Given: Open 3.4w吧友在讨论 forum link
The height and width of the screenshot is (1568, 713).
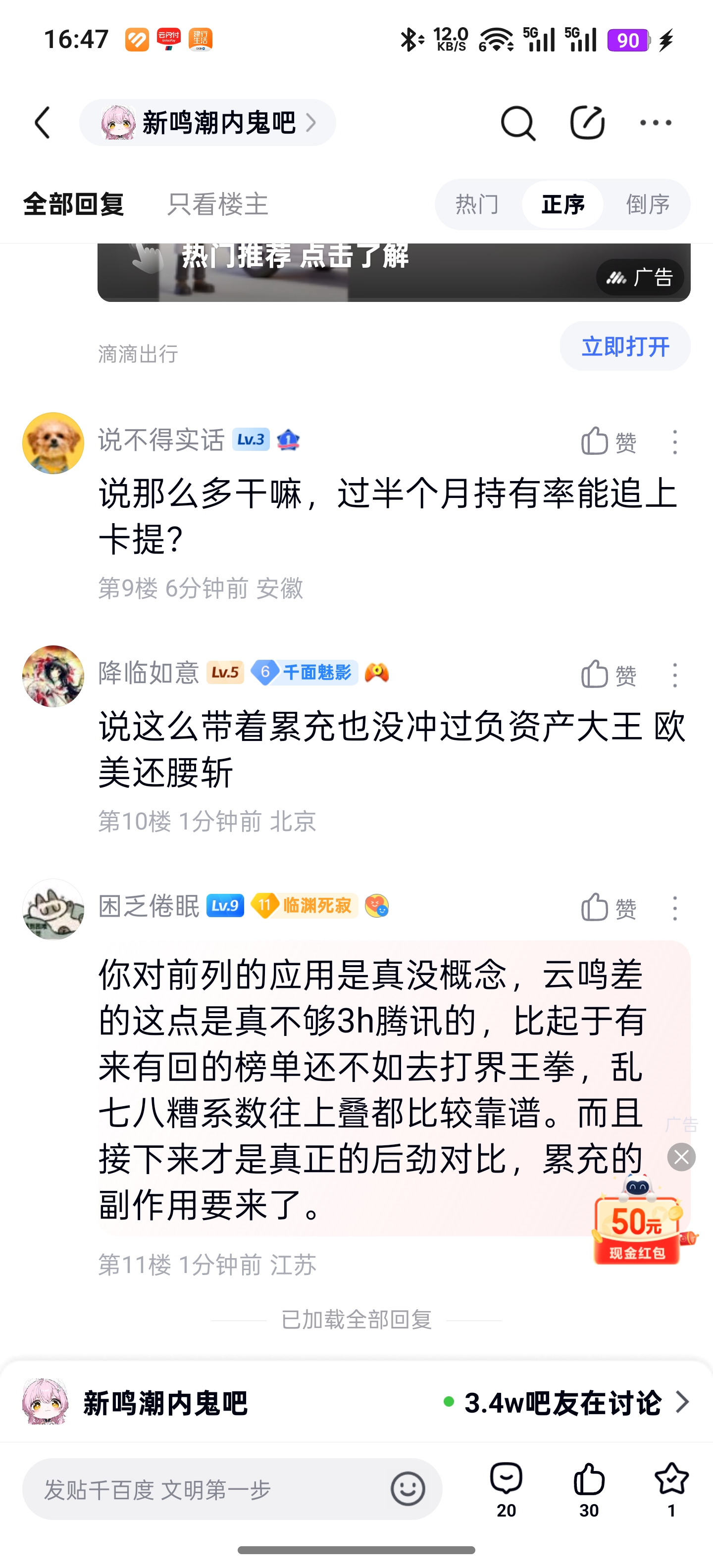Looking at the screenshot, I should click(567, 1402).
